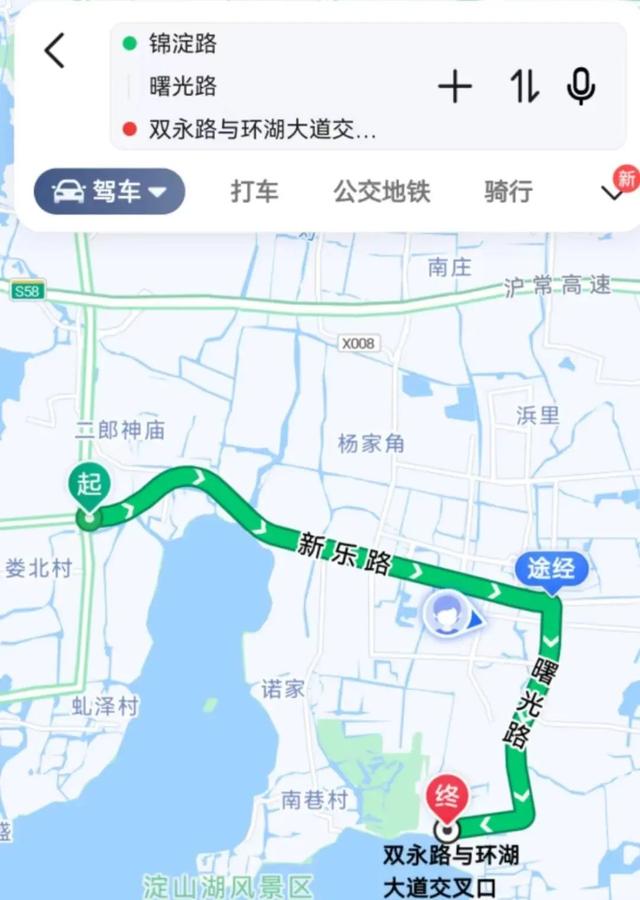Start voice input with microphone
Screen dimensions: 640x900
pos(581,87)
